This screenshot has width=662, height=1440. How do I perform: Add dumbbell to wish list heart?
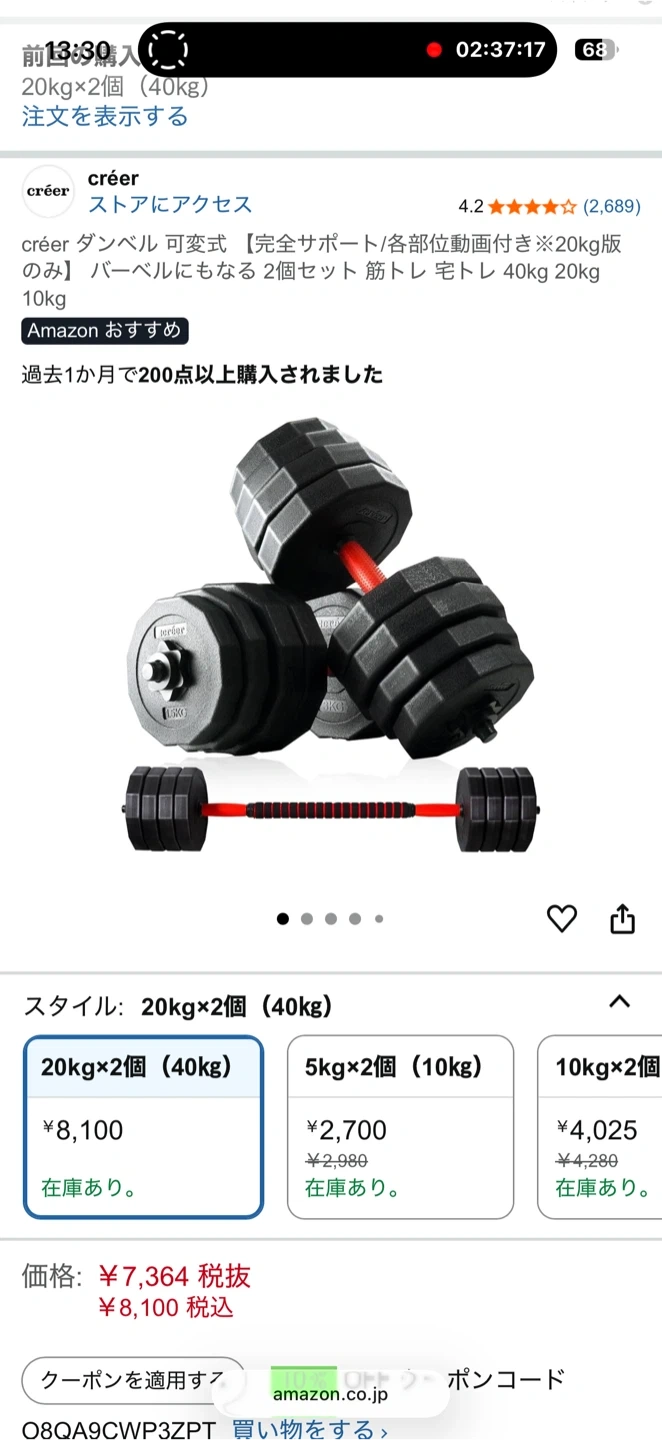[x=562, y=918]
